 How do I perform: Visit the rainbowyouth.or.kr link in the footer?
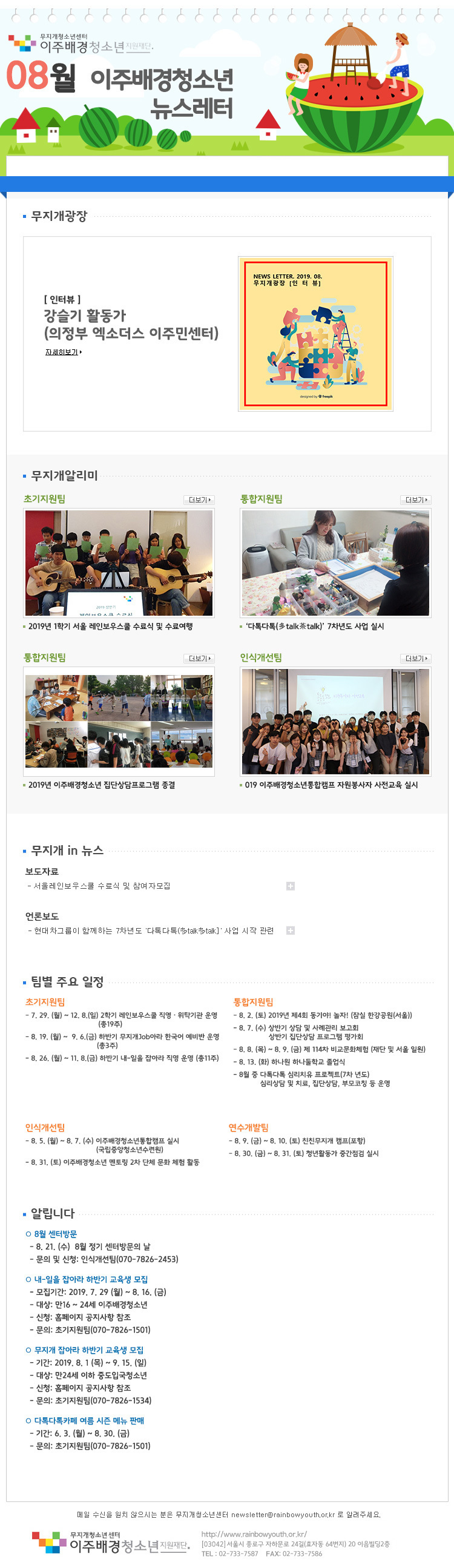point(254,1534)
